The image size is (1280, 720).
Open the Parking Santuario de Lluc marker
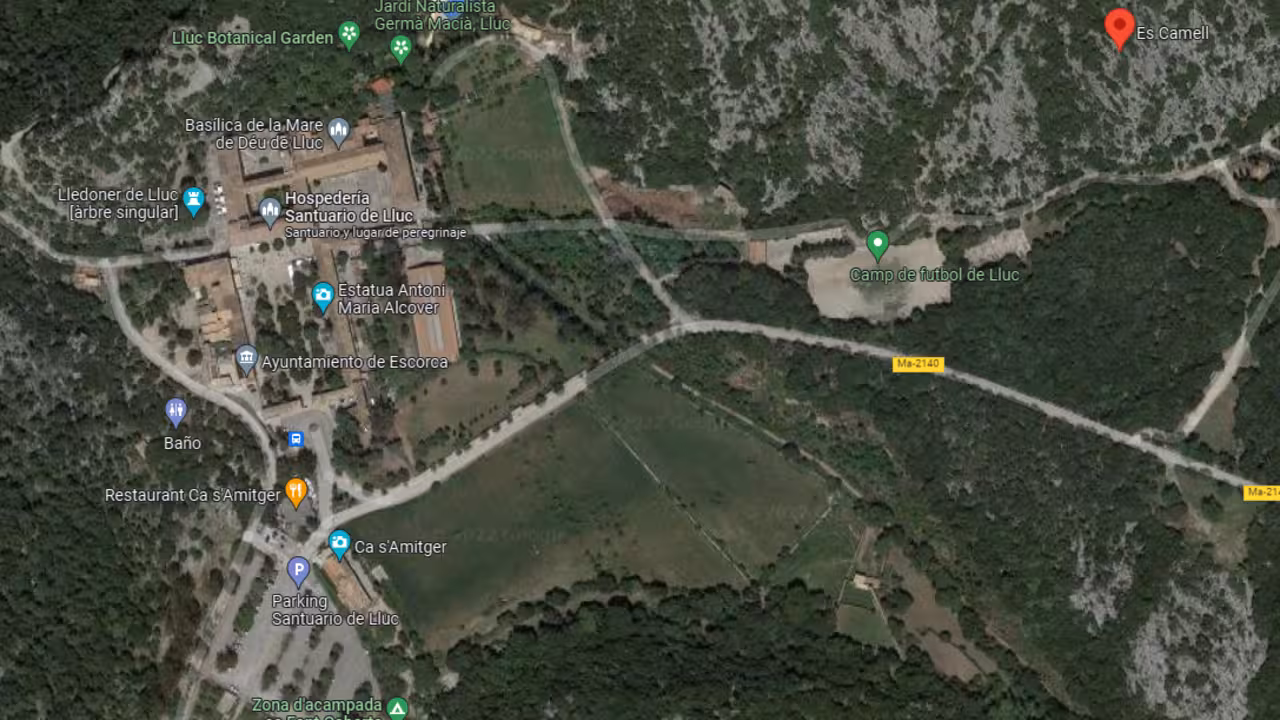pos(298,571)
